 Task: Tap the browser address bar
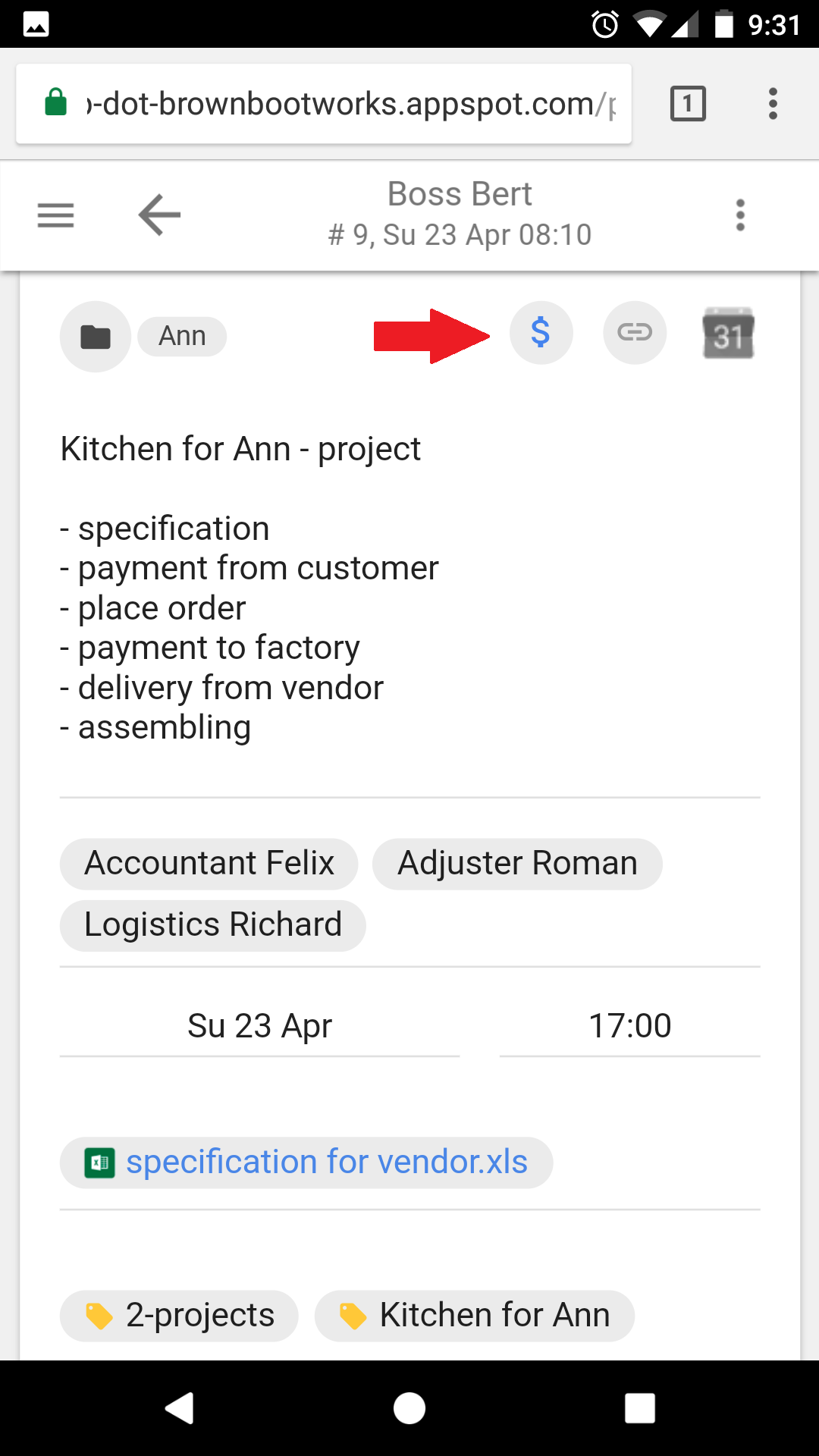(x=324, y=104)
